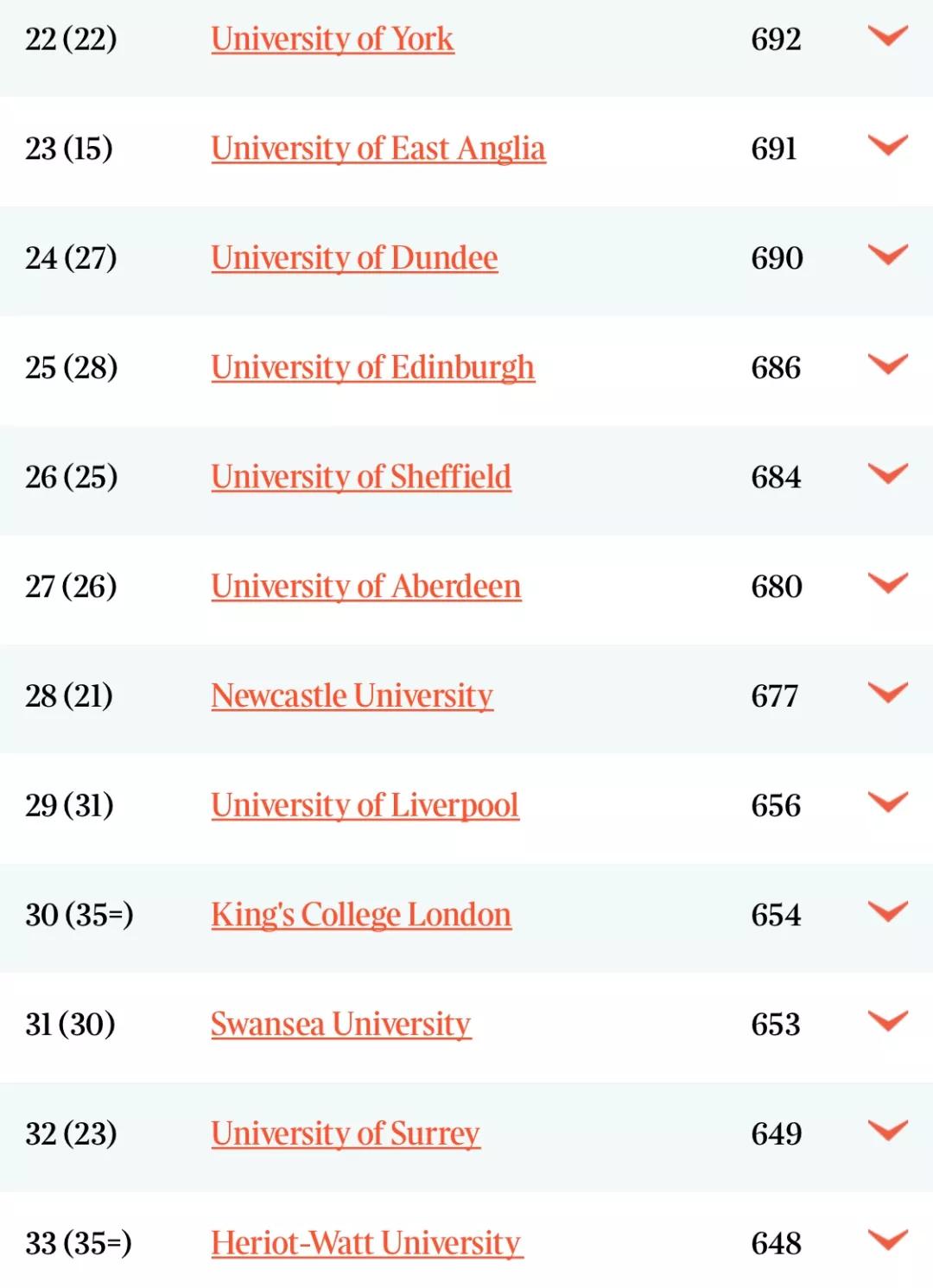This screenshot has height=1288, width=933.
Task: Expand the University of Aberdeen chevron
Action: click(x=887, y=583)
